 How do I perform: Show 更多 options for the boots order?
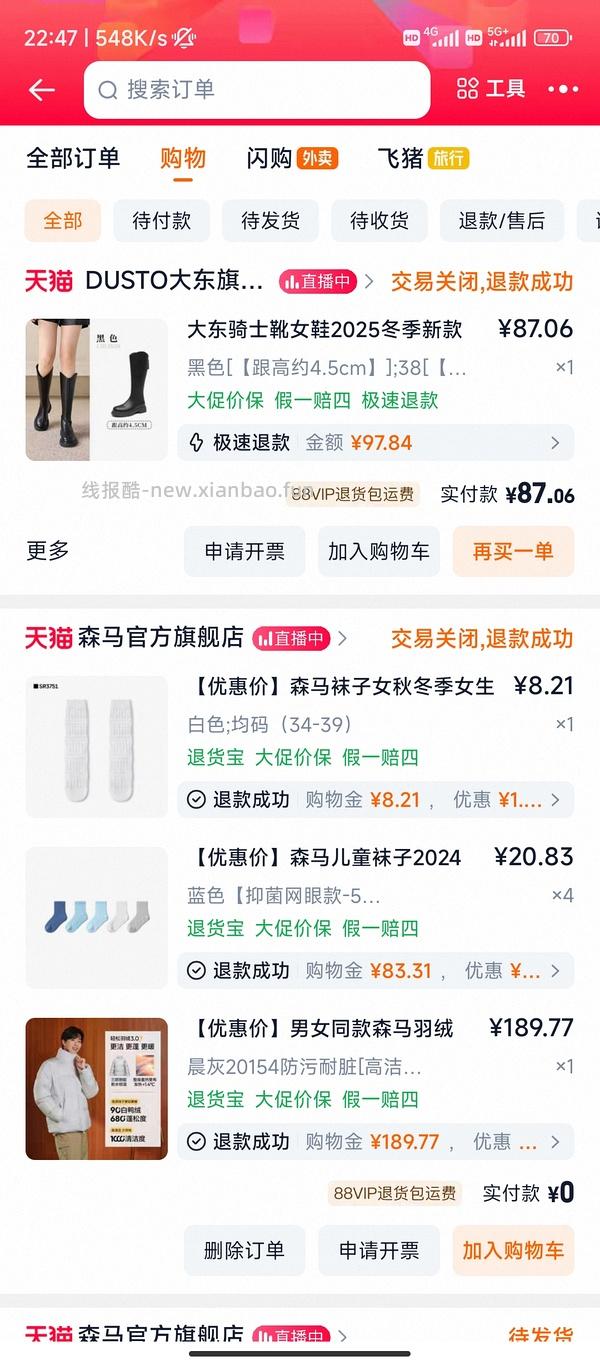pos(48,551)
